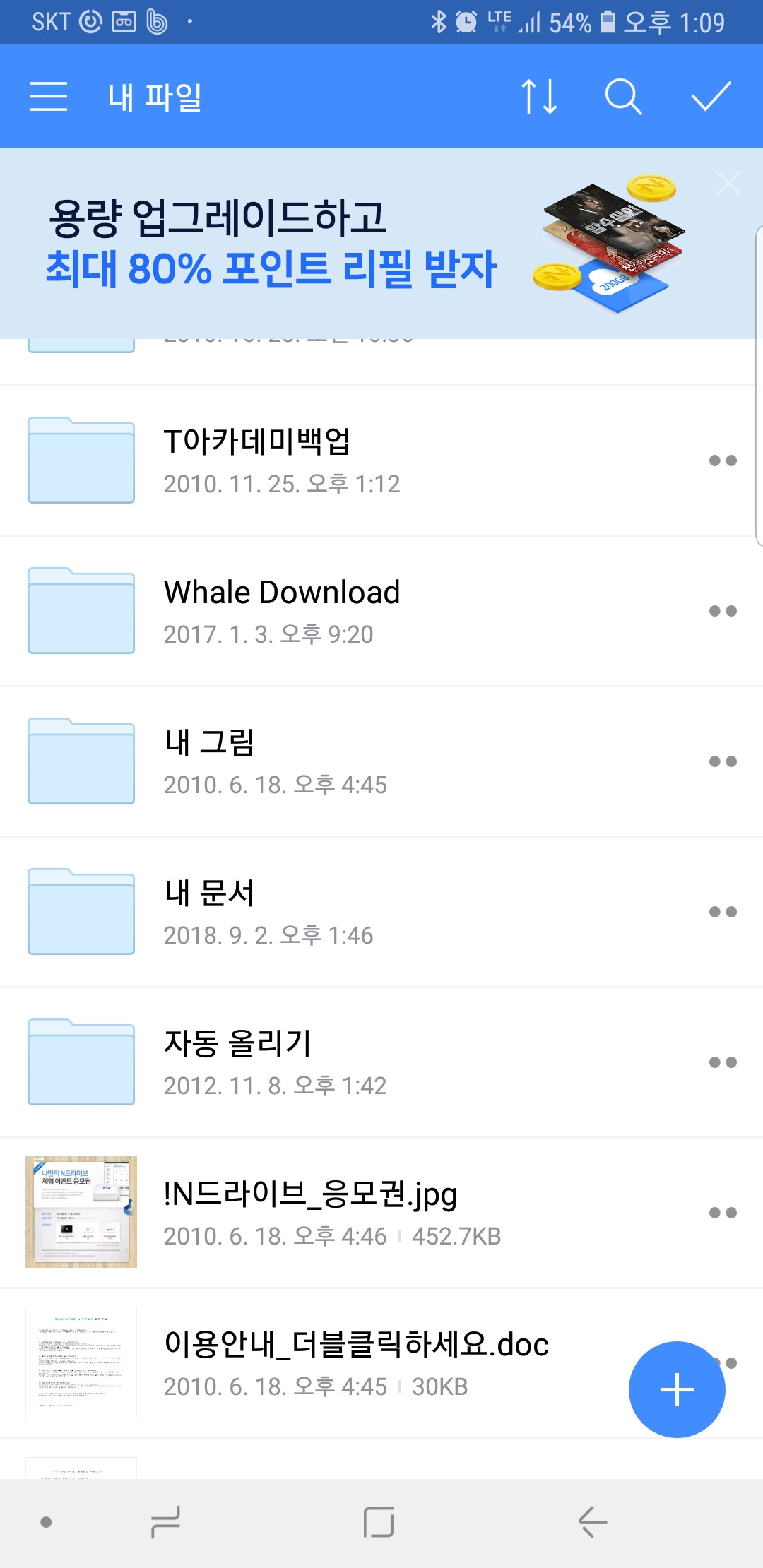Open the 내 그림 folder
763x1568 pixels.
click(x=283, y=761)
